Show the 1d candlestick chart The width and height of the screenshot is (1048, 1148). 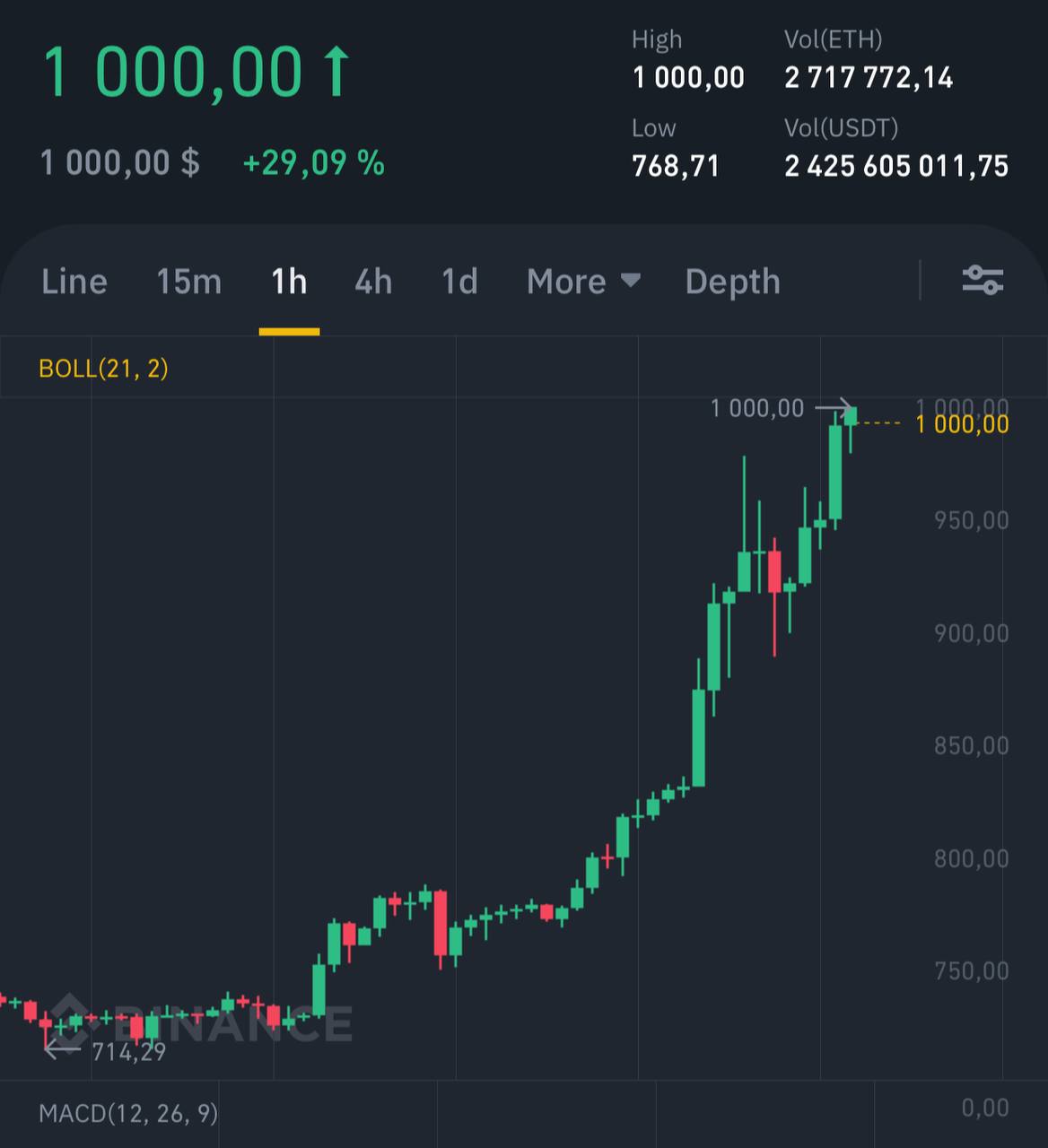tap(459, 282)
